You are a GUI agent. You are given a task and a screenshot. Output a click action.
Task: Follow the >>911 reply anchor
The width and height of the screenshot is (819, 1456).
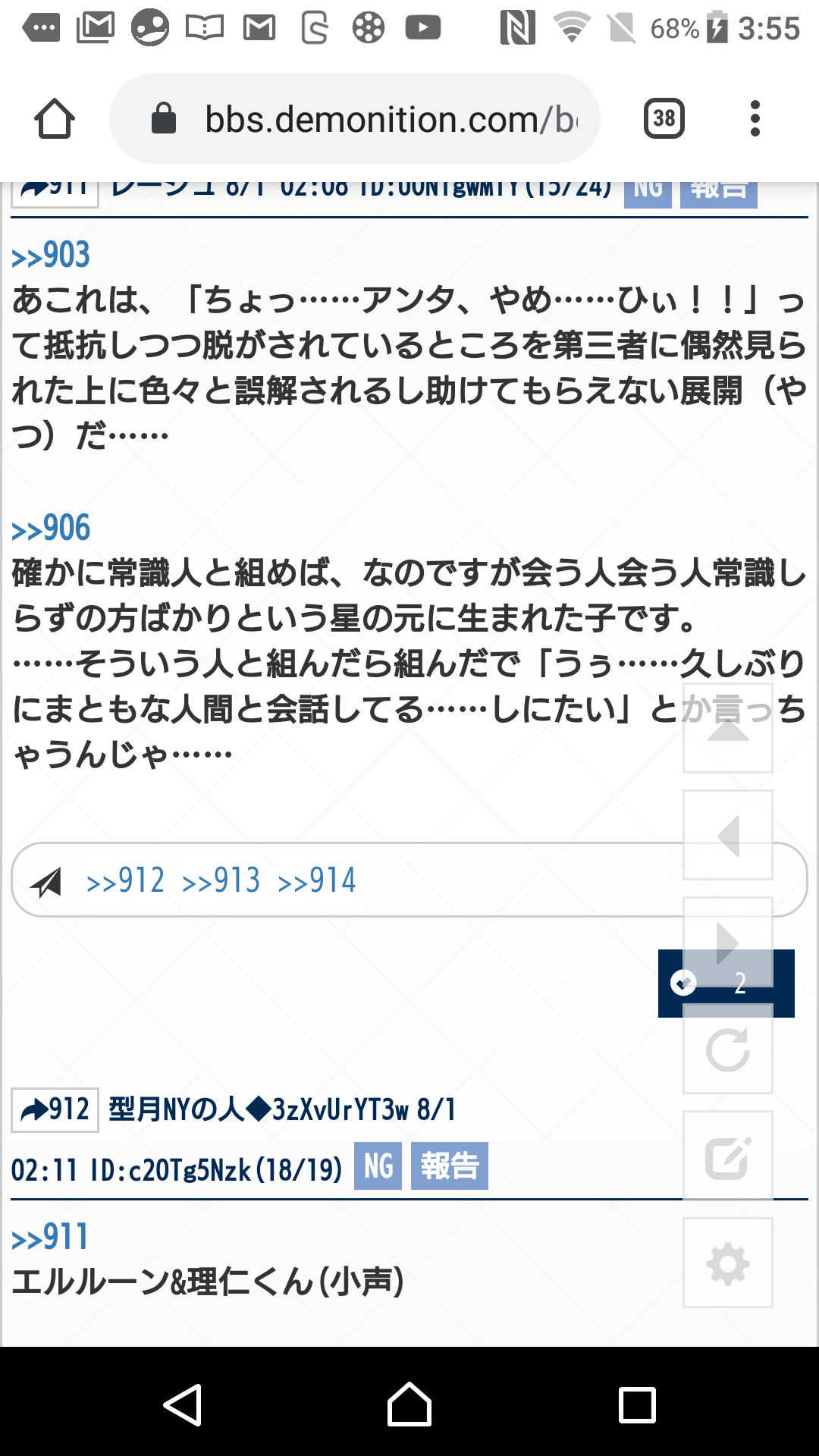[50, 1237]
